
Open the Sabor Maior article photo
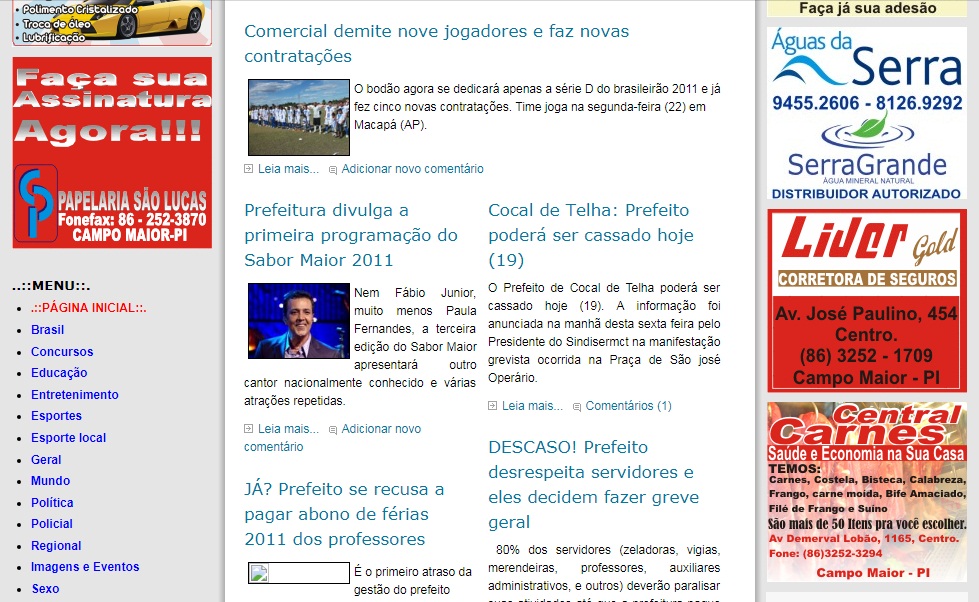(x=299, y=321)
